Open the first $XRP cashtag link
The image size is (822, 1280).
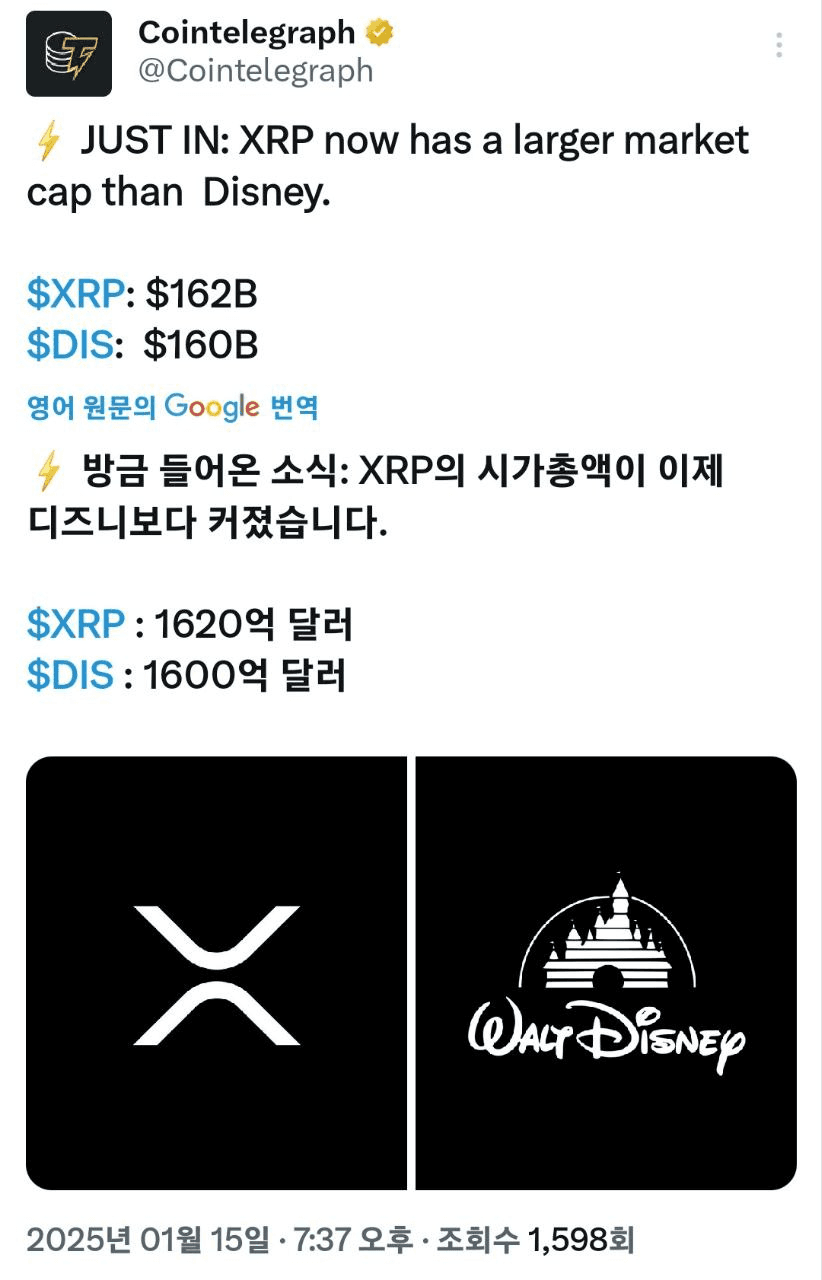pyautogui.click(x=76, y=294)
